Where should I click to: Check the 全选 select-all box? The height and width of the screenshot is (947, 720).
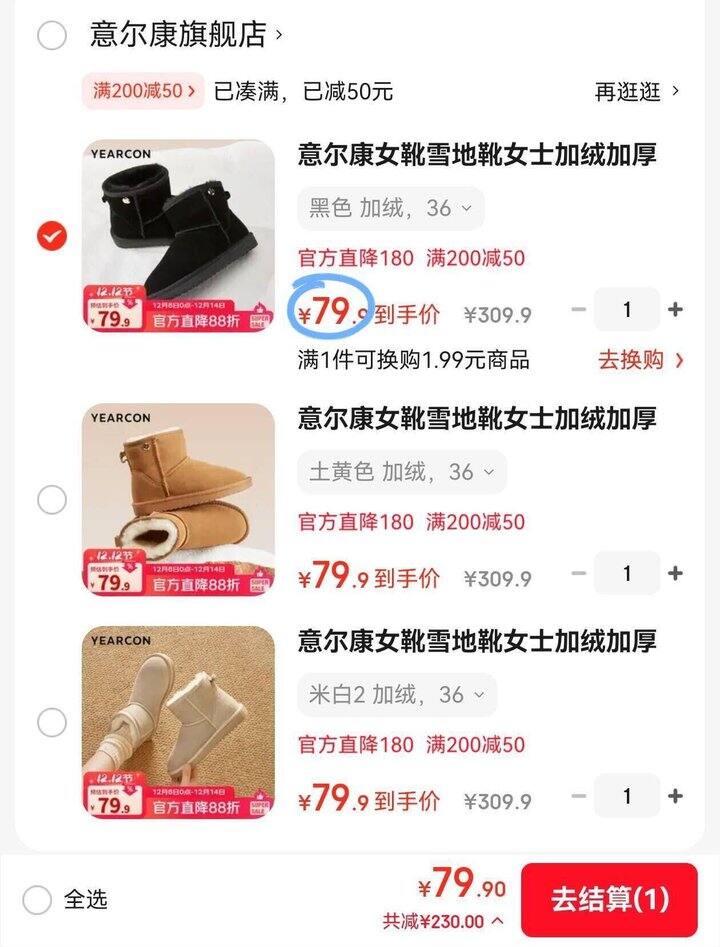pyautogui.click(x=37, y=900)
